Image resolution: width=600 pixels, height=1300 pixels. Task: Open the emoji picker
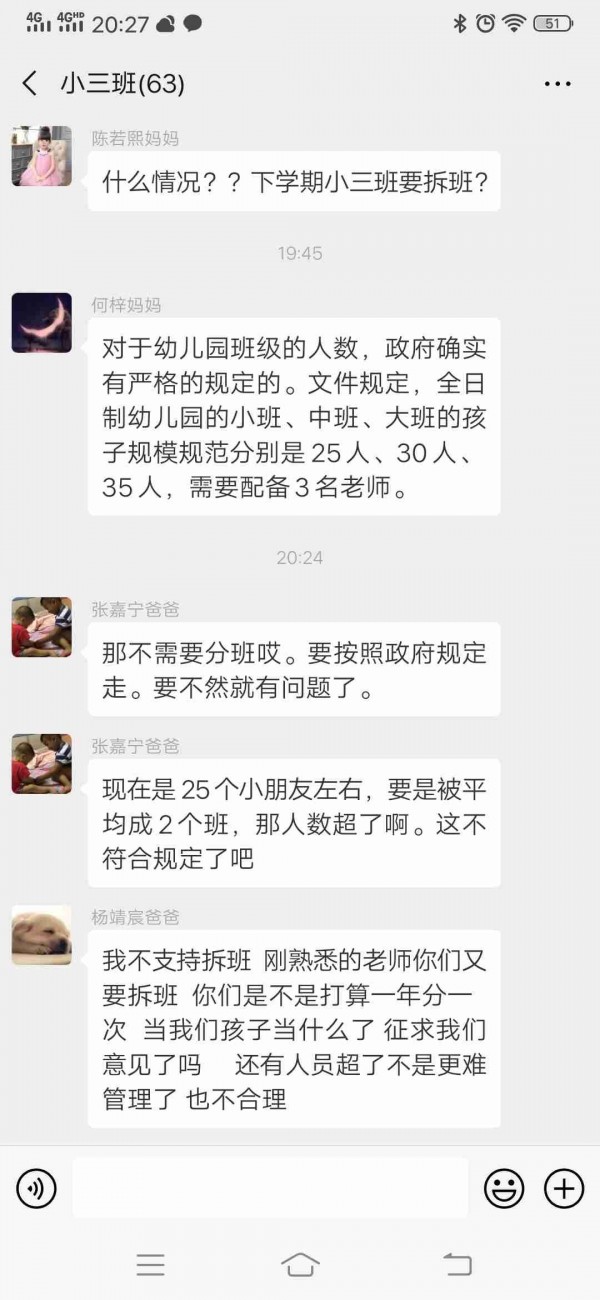coord(504,1188)
